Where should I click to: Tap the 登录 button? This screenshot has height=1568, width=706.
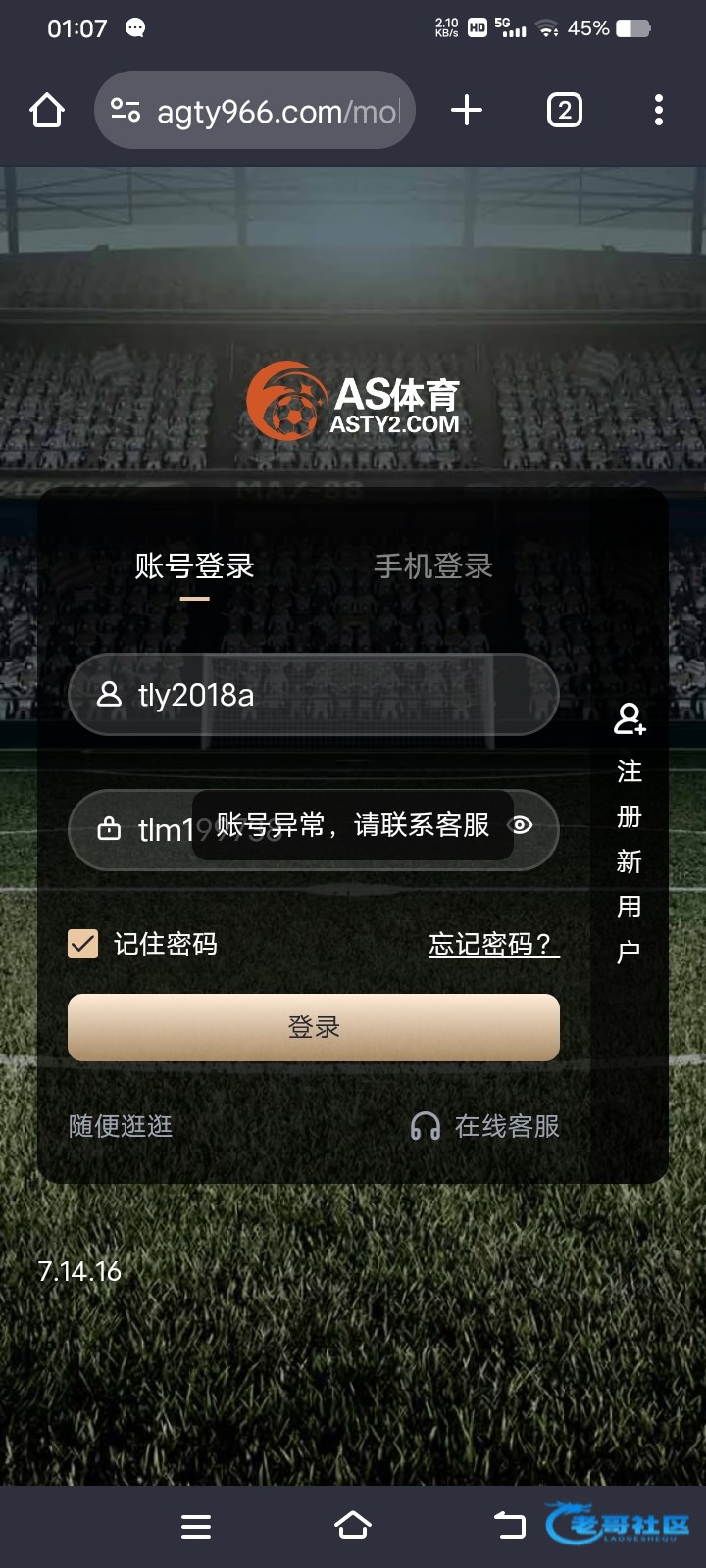pos(314,1027)
